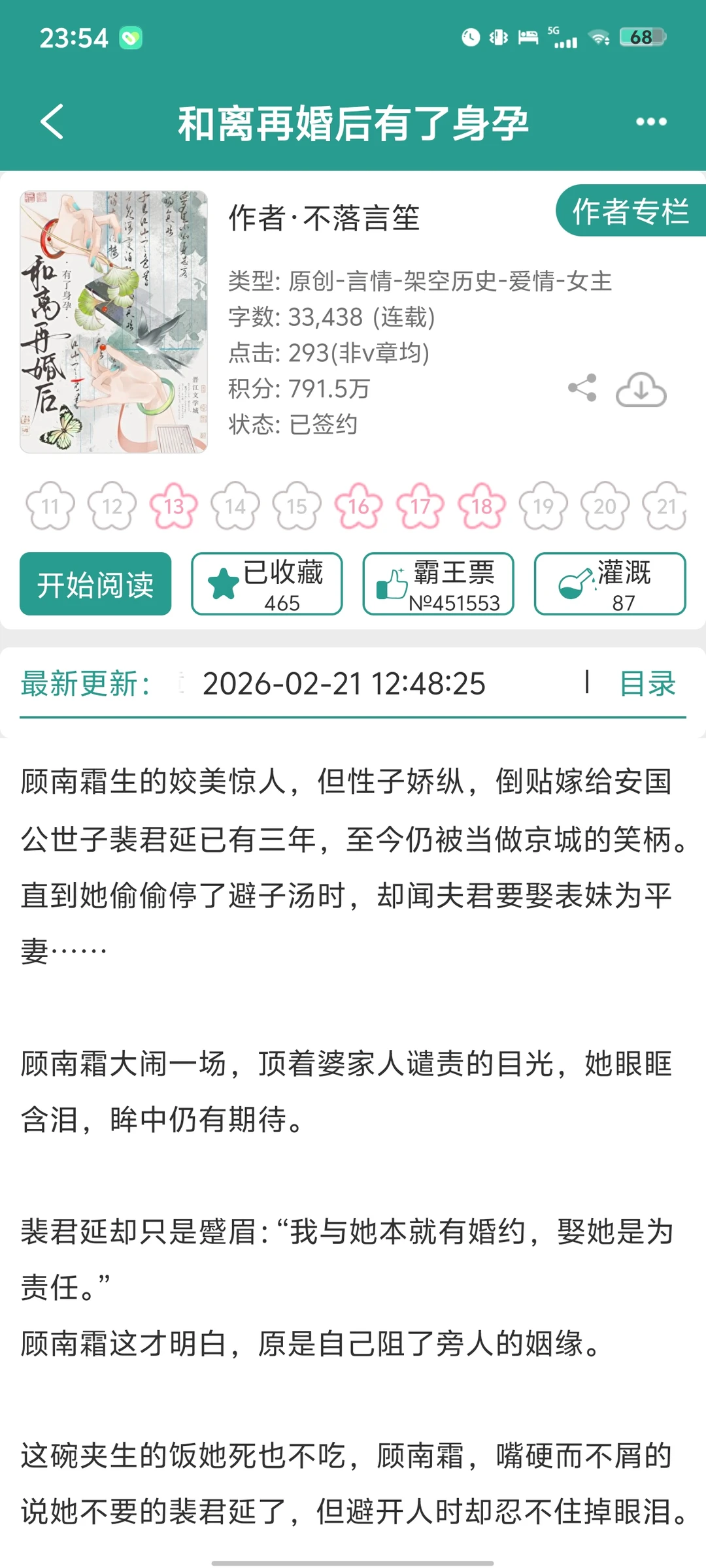Viewport: 706px width, 1568px height.
Task: Select flower 21 at the row's end
Action: click(x=667, y=506)
